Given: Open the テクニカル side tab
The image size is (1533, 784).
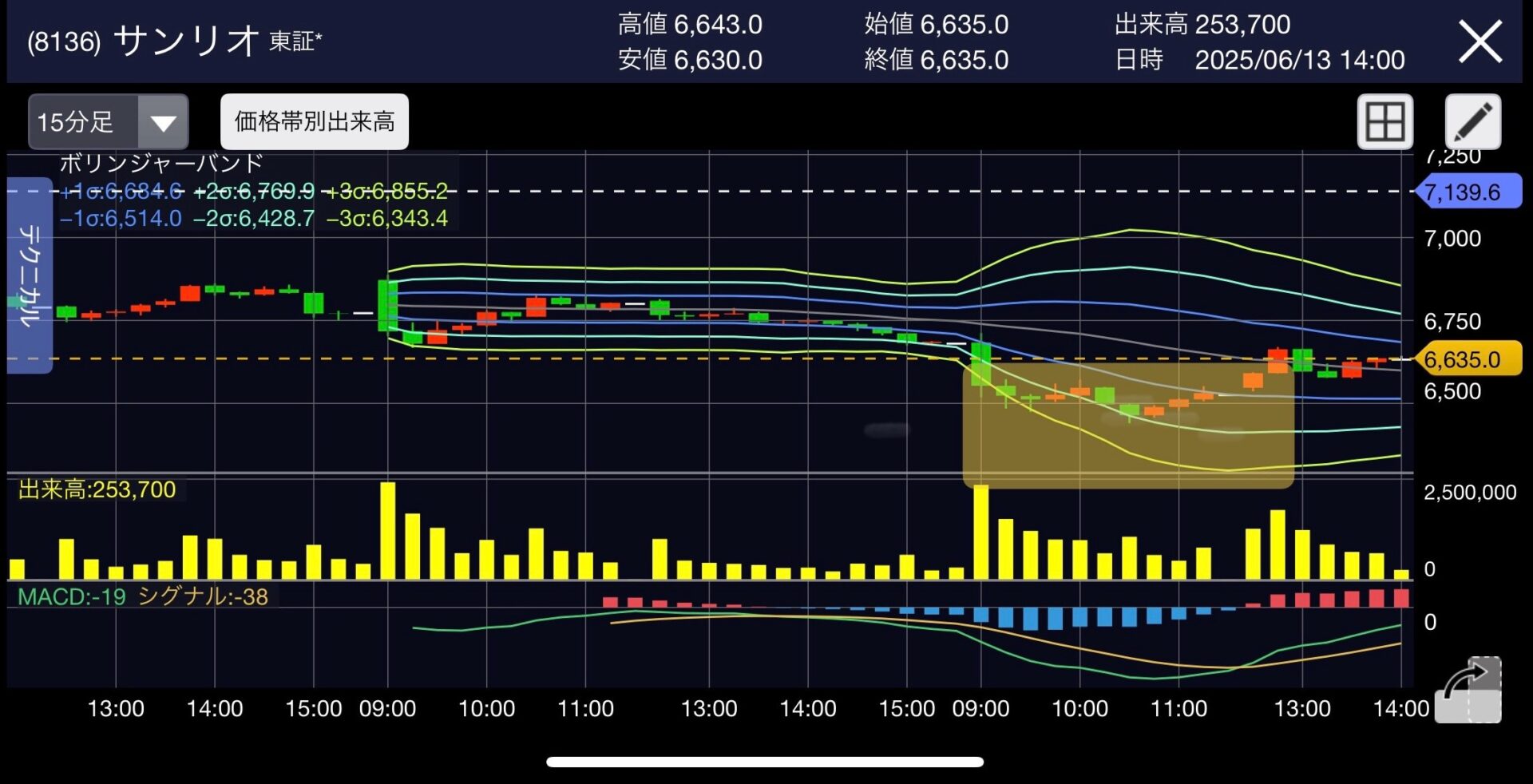Looking at the screenshot, I should point(30,275).
